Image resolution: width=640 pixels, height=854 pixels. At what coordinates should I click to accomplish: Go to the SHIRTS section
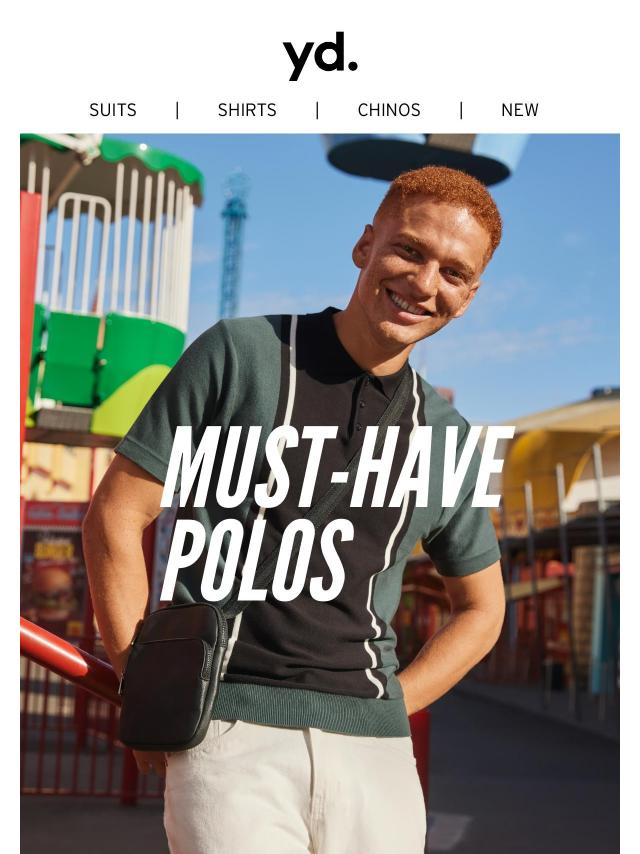247,110
